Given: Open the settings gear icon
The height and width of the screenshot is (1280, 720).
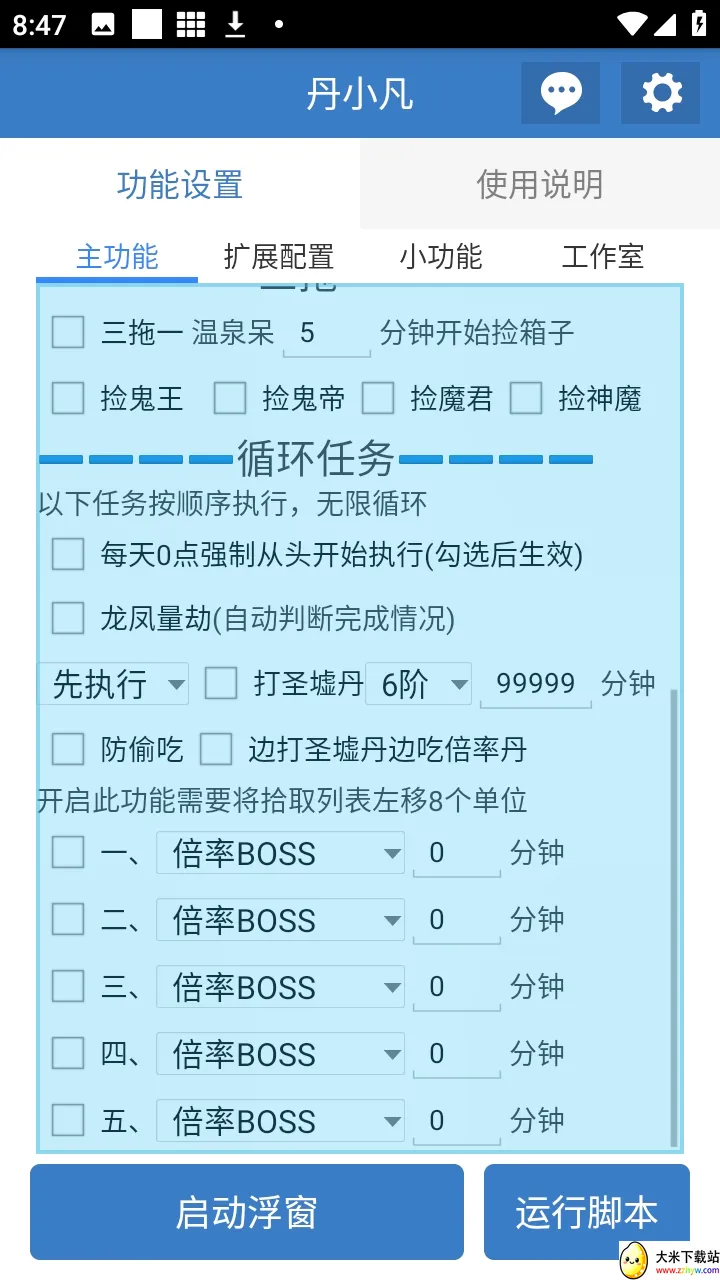Looking at the screenshot, I should pyautogui.click(x=661, y=93).
